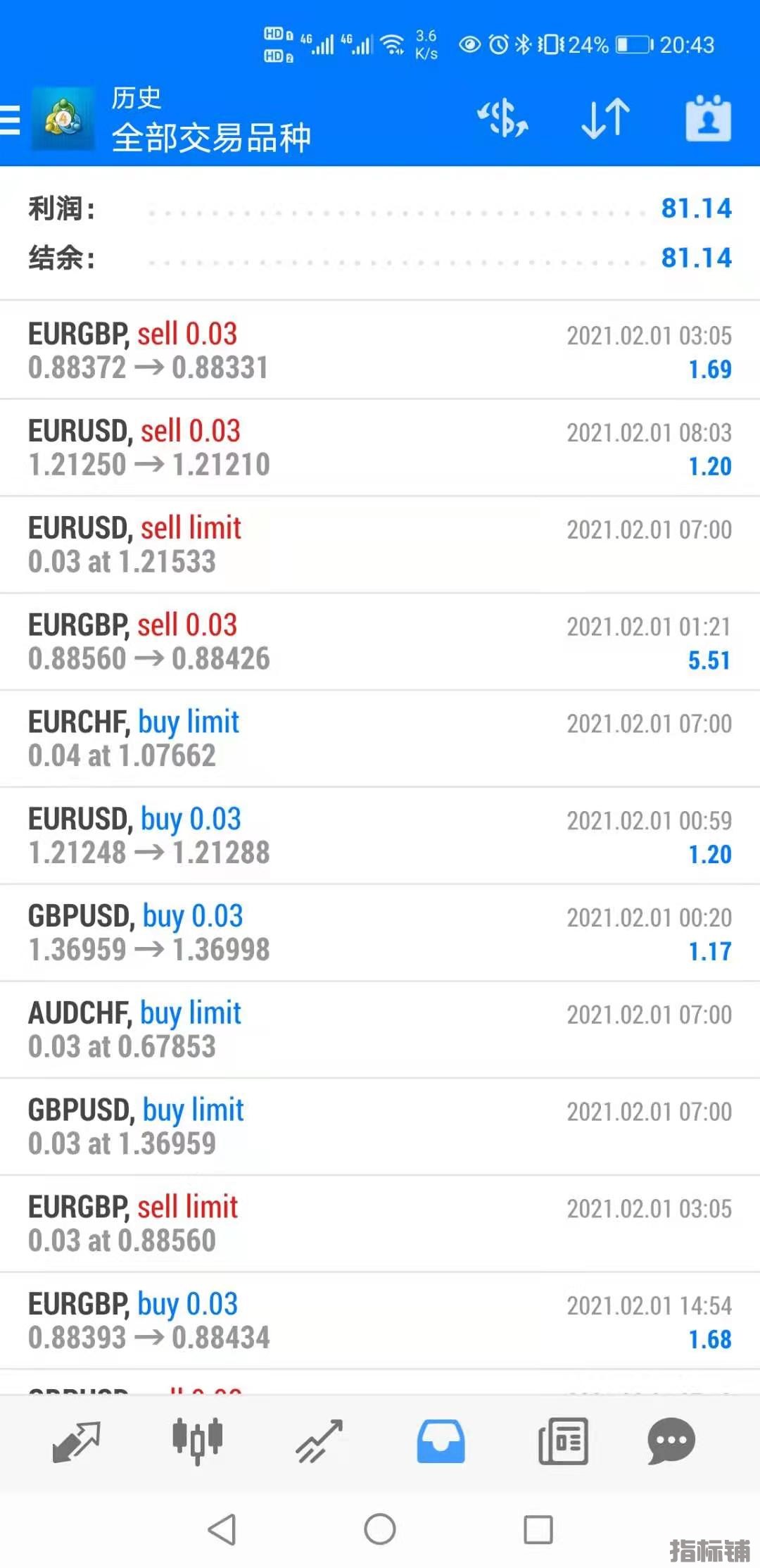Open the chat messages tab

pyautogui.click(x=671, y=1441)
